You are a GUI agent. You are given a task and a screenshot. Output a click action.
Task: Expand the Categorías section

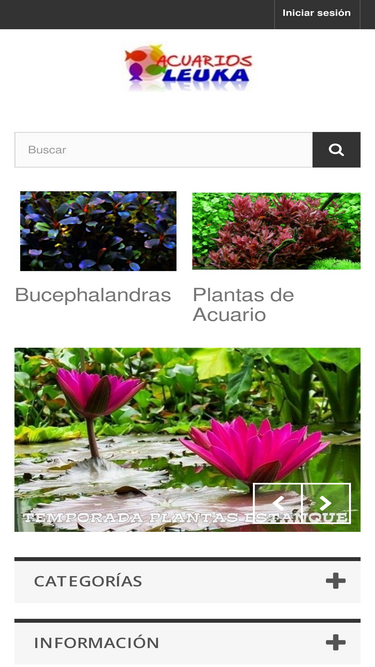coord(188,581)
